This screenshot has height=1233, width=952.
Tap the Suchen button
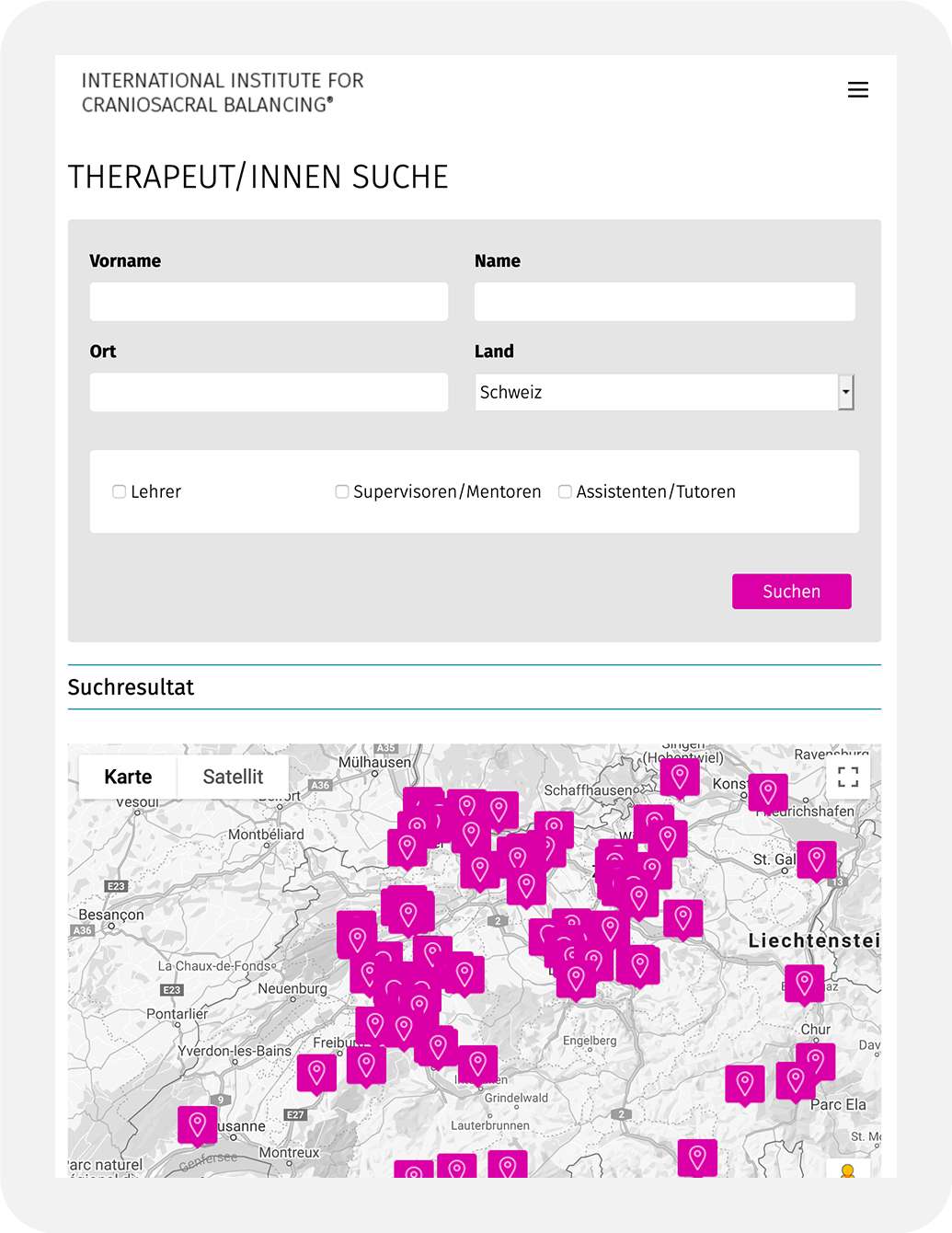(791, 592)
